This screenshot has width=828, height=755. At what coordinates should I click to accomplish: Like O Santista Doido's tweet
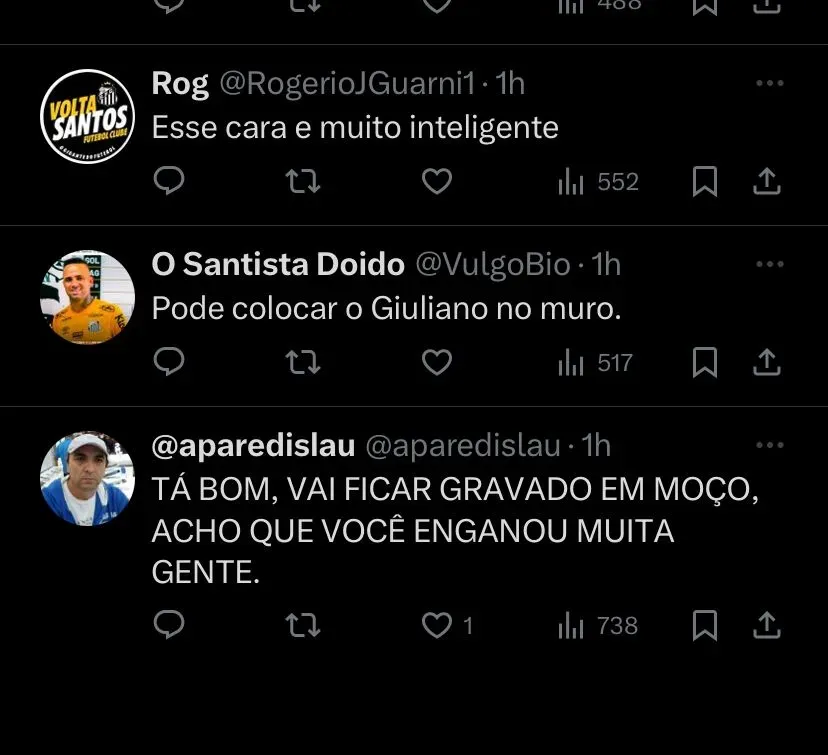click(x=436, y=362)
